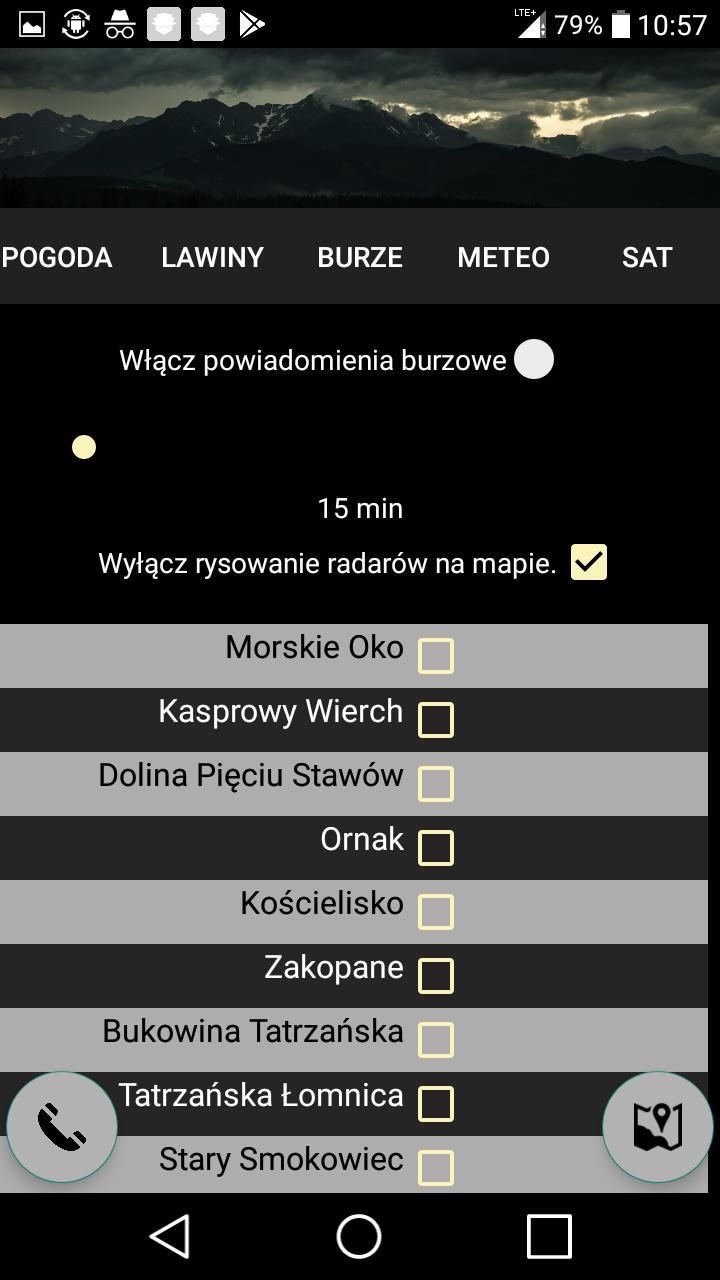The width and height of the screenshot is (720, 1280).
Task: Check the Ornak location box
Action: pyautogui.click(x=435, y=848)
